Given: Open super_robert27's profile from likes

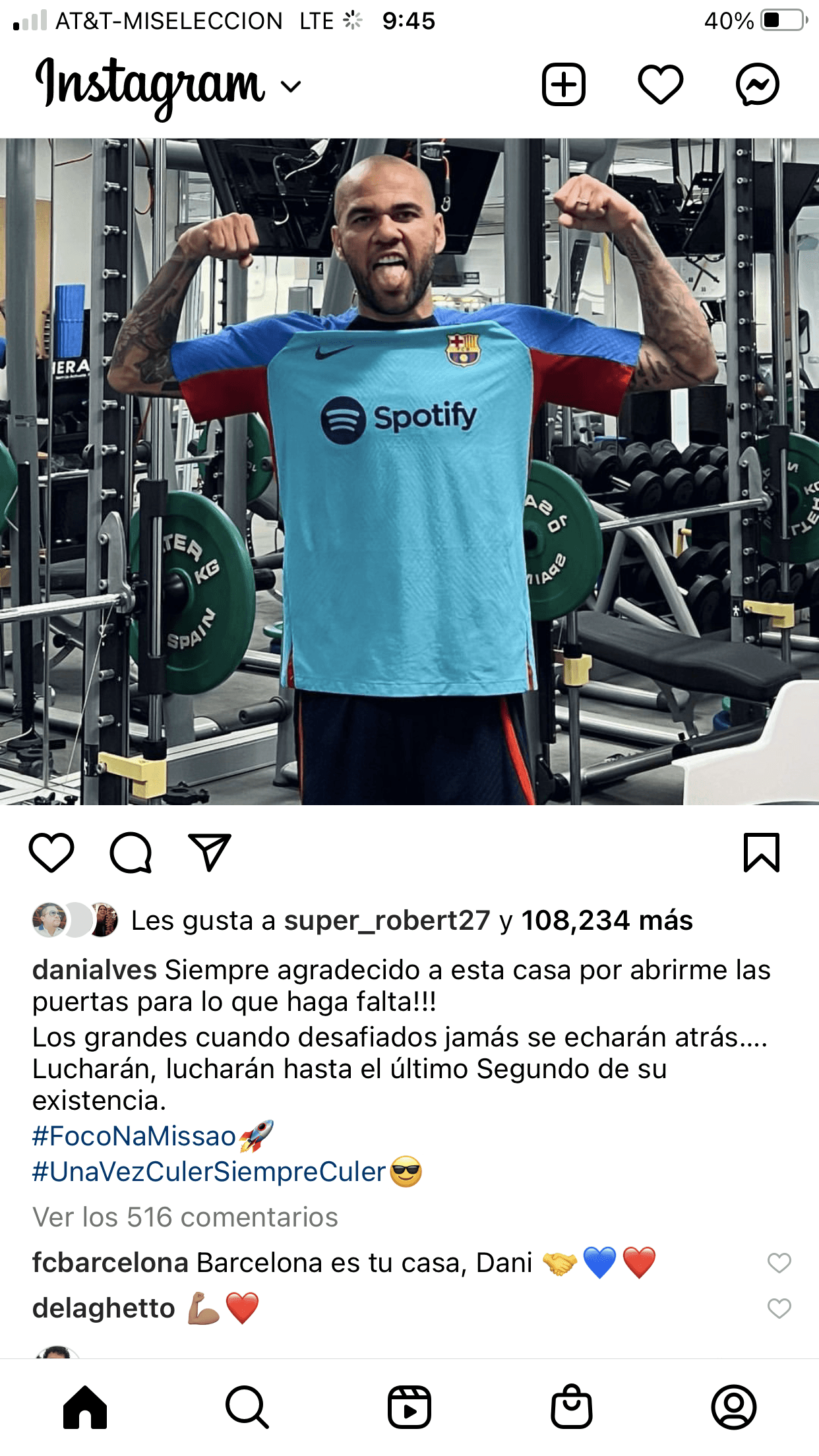Looking at the screenshot, I should pos(387,921).
